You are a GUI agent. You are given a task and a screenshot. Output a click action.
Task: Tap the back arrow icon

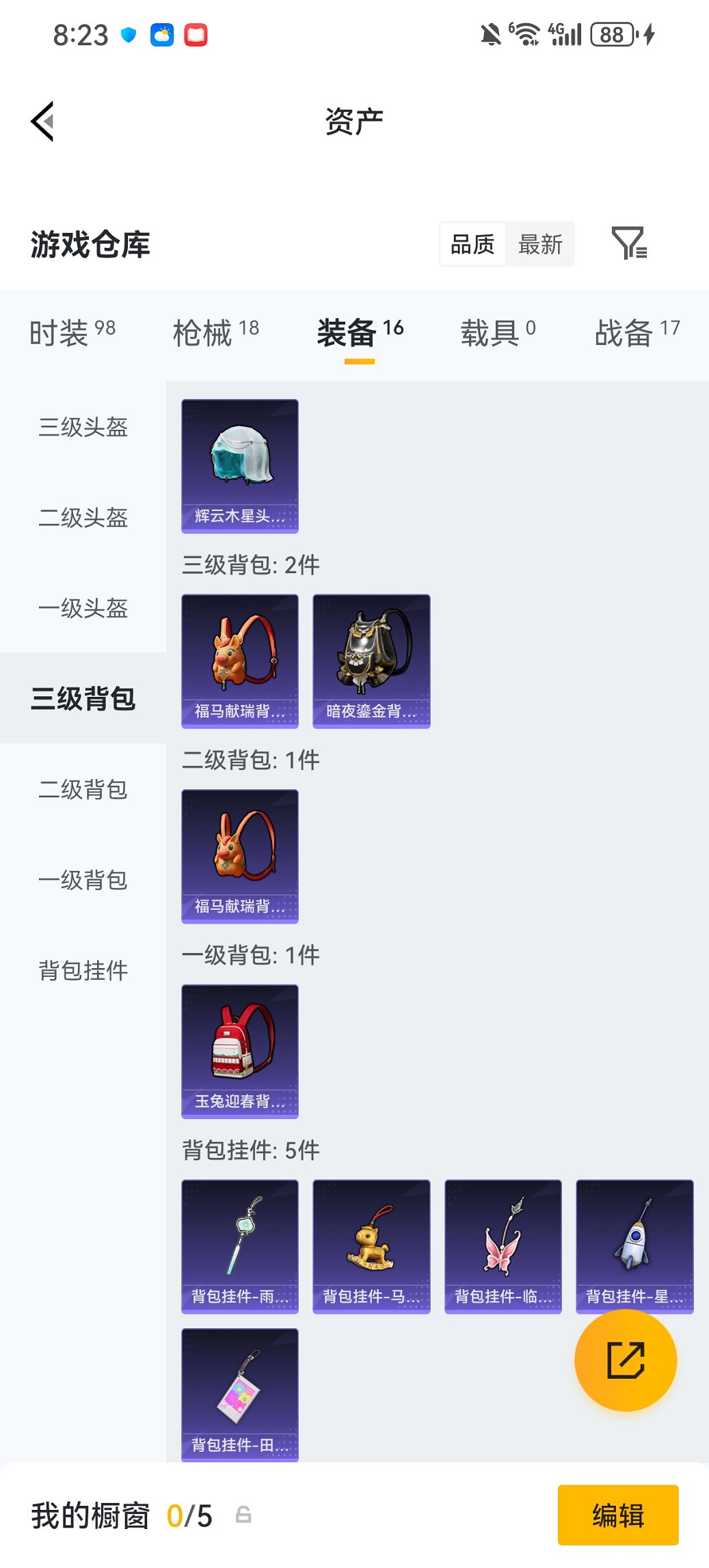(x=43, y=121)
